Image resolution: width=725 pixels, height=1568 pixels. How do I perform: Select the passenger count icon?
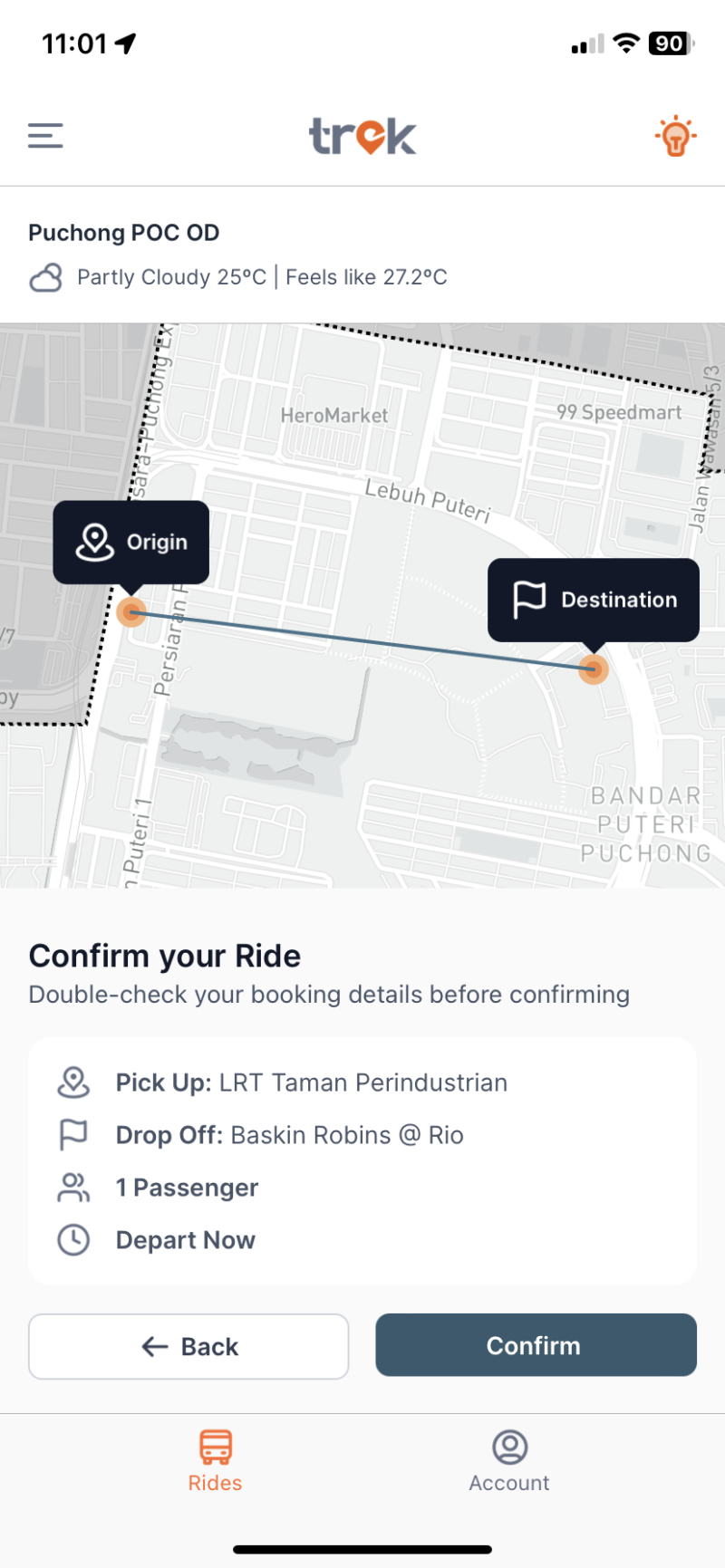[74, 1187]
